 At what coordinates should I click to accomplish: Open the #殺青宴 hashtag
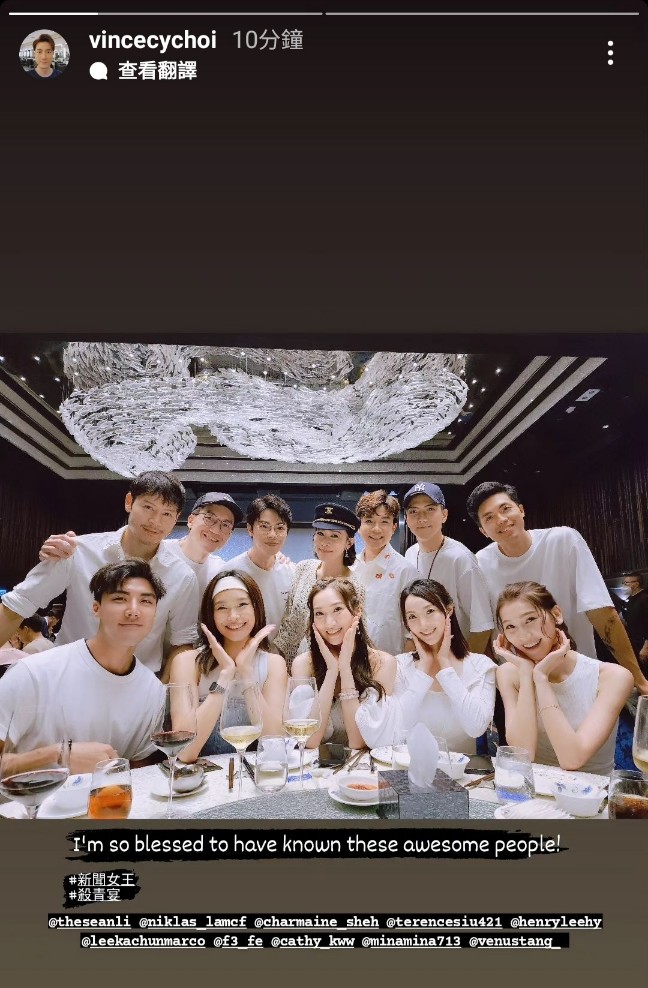click(92, 896)
